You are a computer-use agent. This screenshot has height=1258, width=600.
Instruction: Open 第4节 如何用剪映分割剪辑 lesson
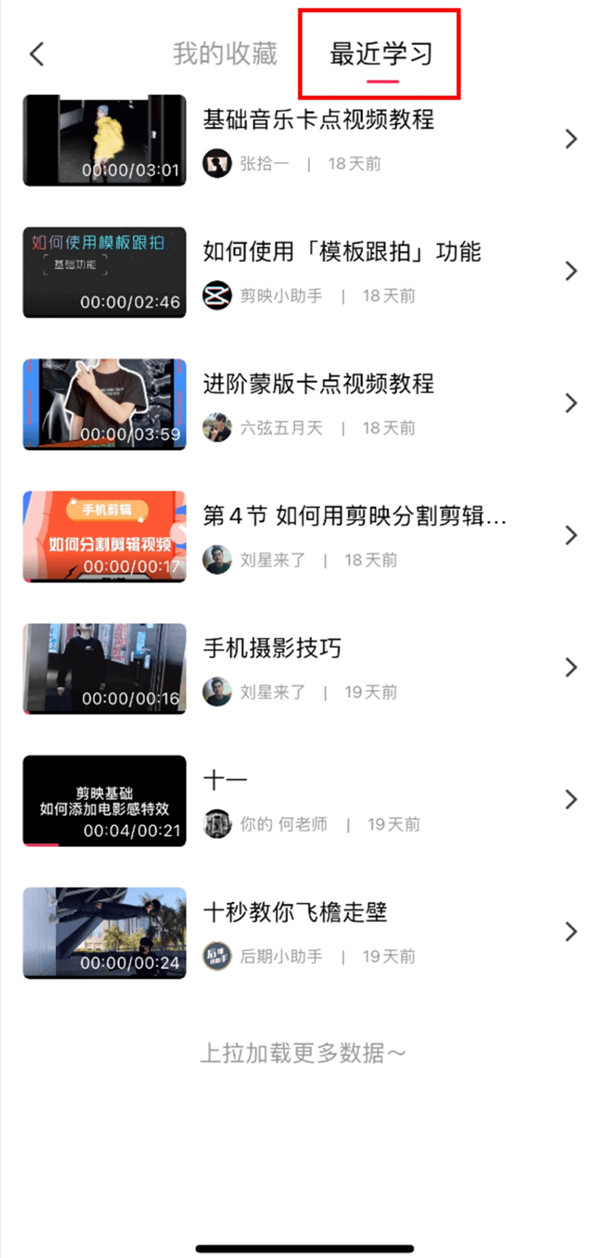coord(354,516)
